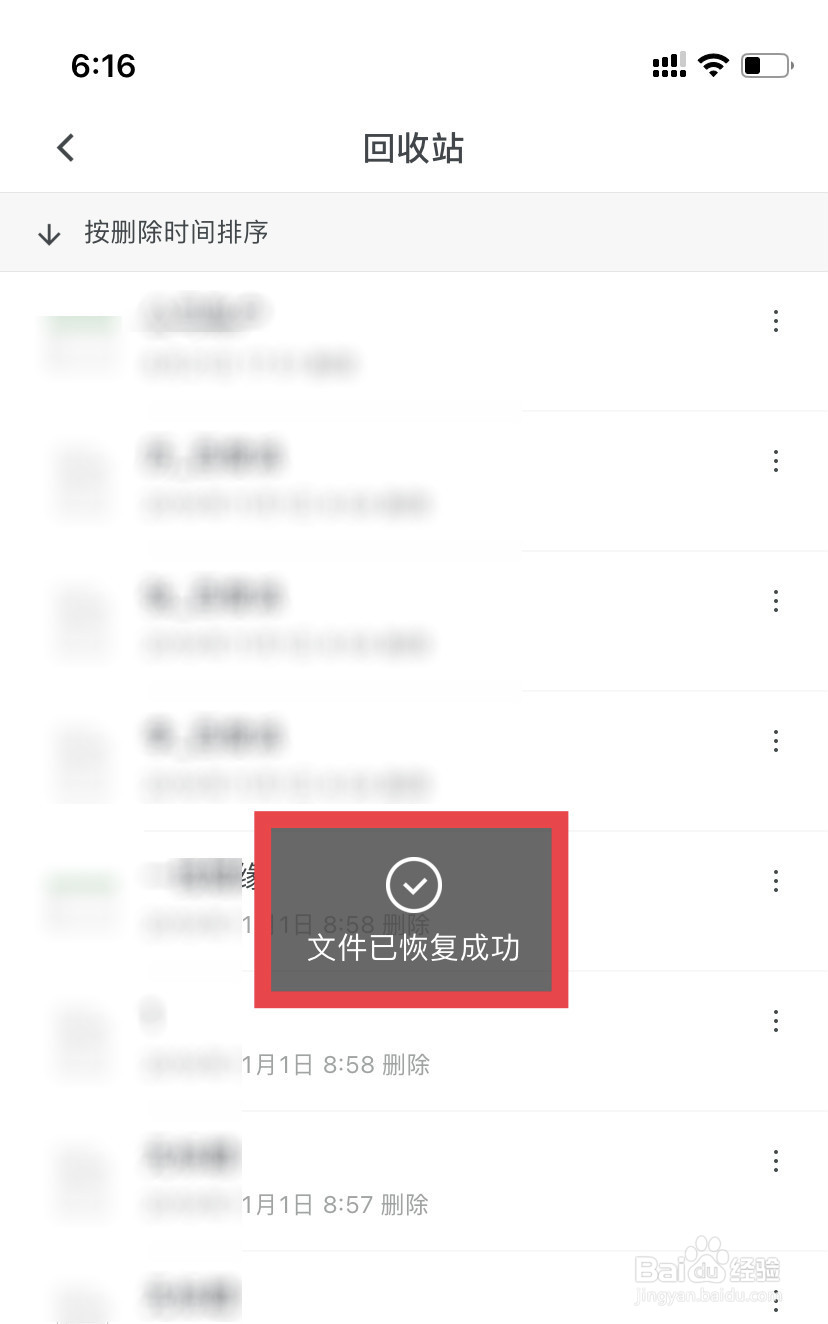Open the three-dot menu on the last row
The width and height of the screenshot is (828, 1324).
(x=775, y=1300)
